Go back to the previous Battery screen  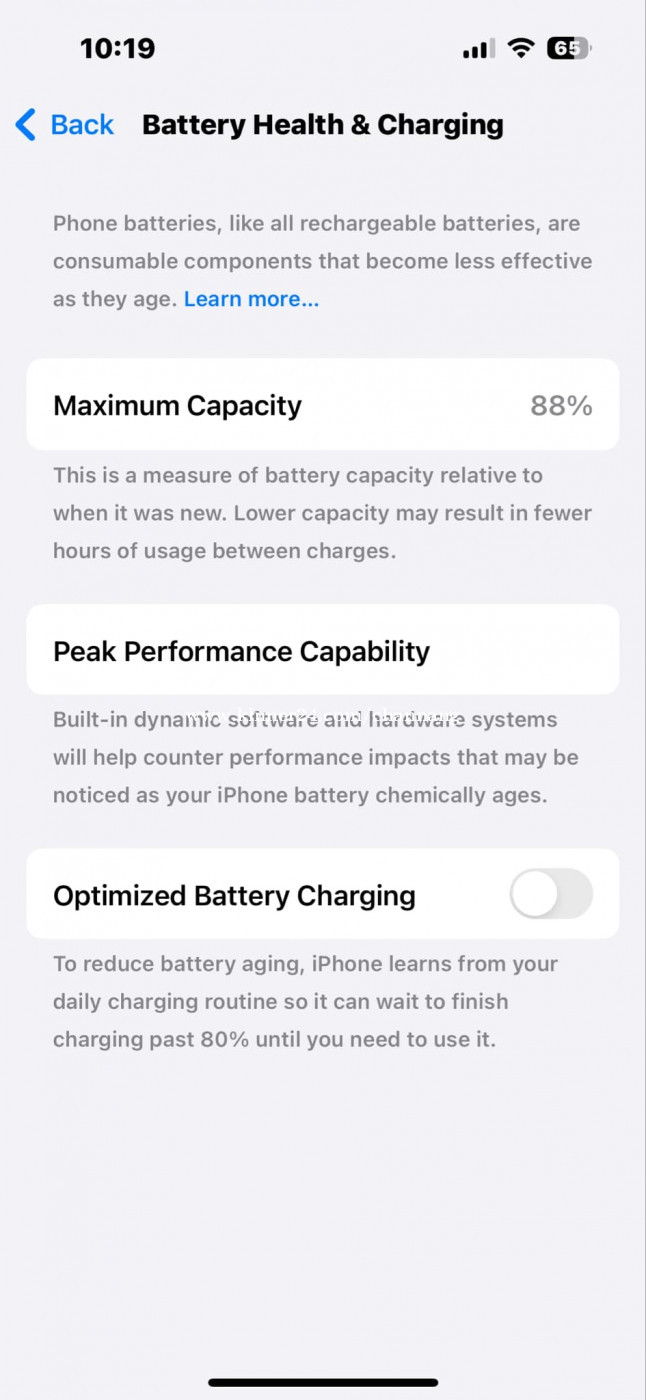pyautogui.click(x=65, y=125)
